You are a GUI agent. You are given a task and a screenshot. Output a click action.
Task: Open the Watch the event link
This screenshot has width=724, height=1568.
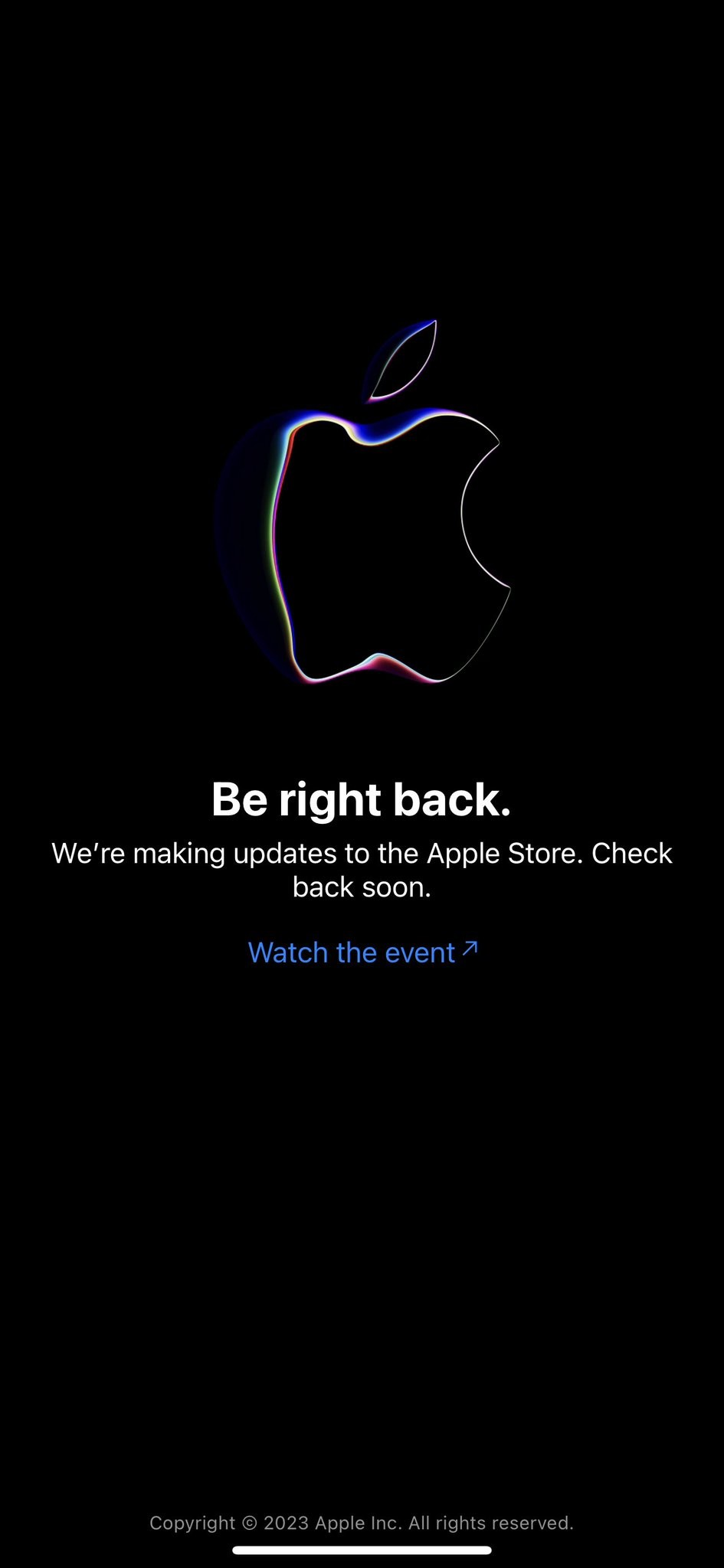point(362,952)
